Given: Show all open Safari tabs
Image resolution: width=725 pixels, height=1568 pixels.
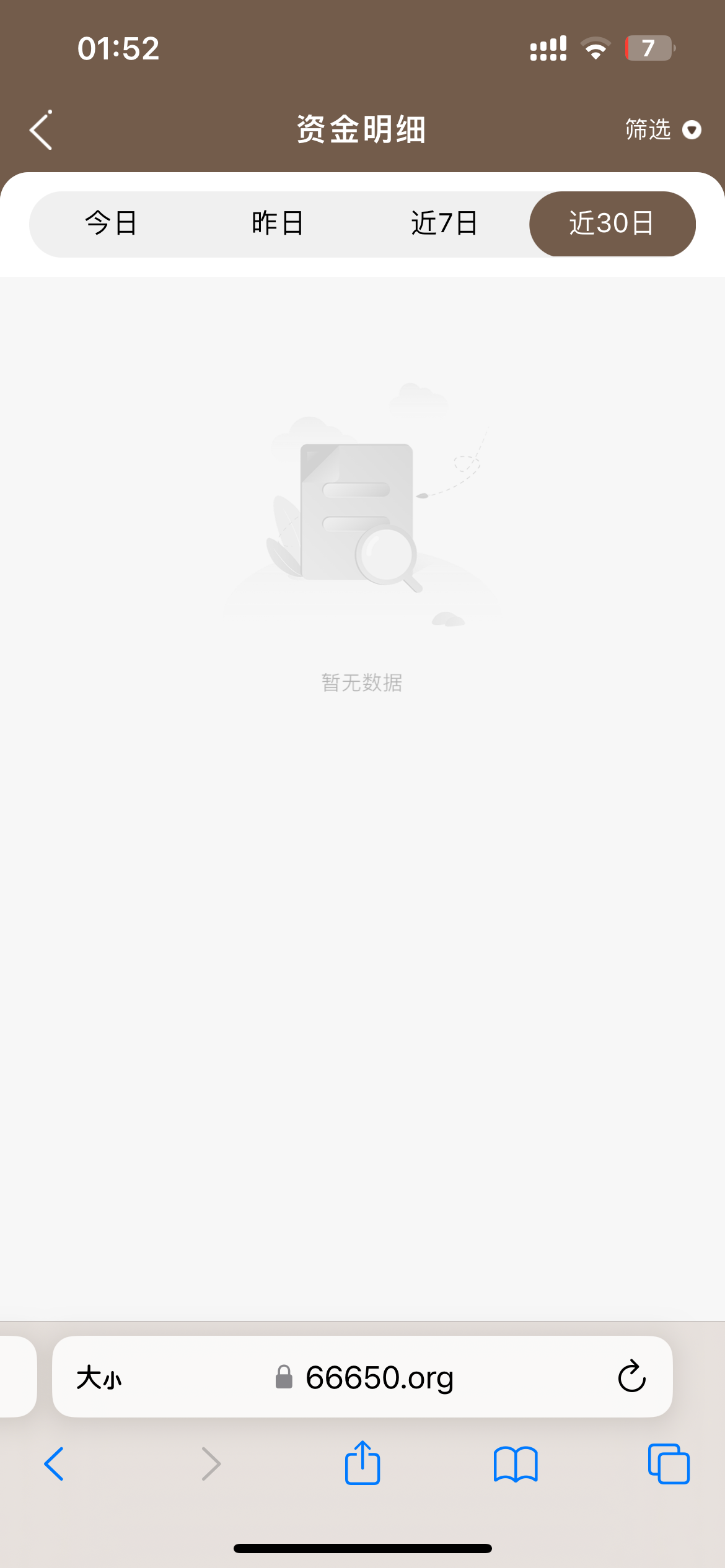Looking at the screenshot, I should [668, 1464].
